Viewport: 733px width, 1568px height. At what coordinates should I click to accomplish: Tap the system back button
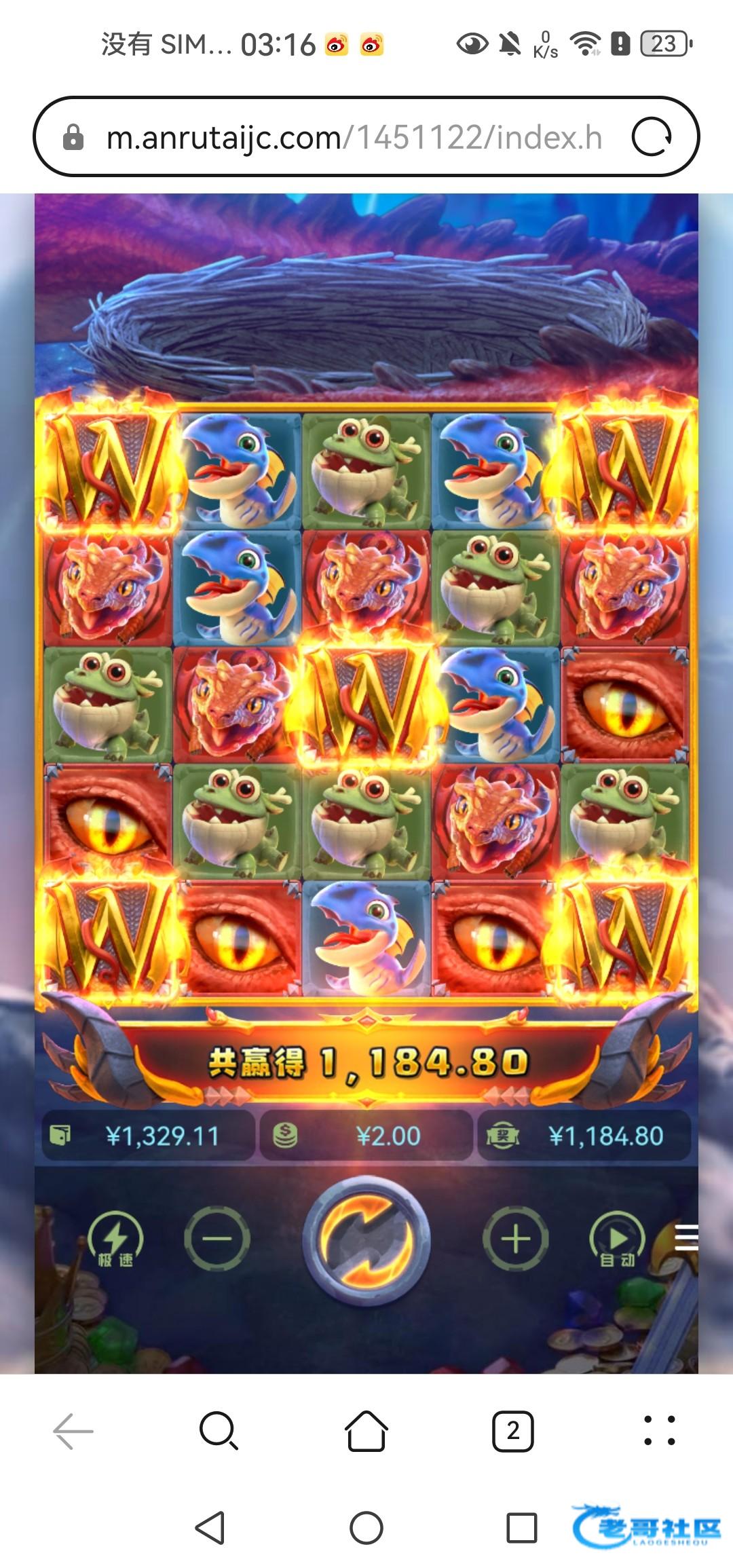click(210, 1528)
